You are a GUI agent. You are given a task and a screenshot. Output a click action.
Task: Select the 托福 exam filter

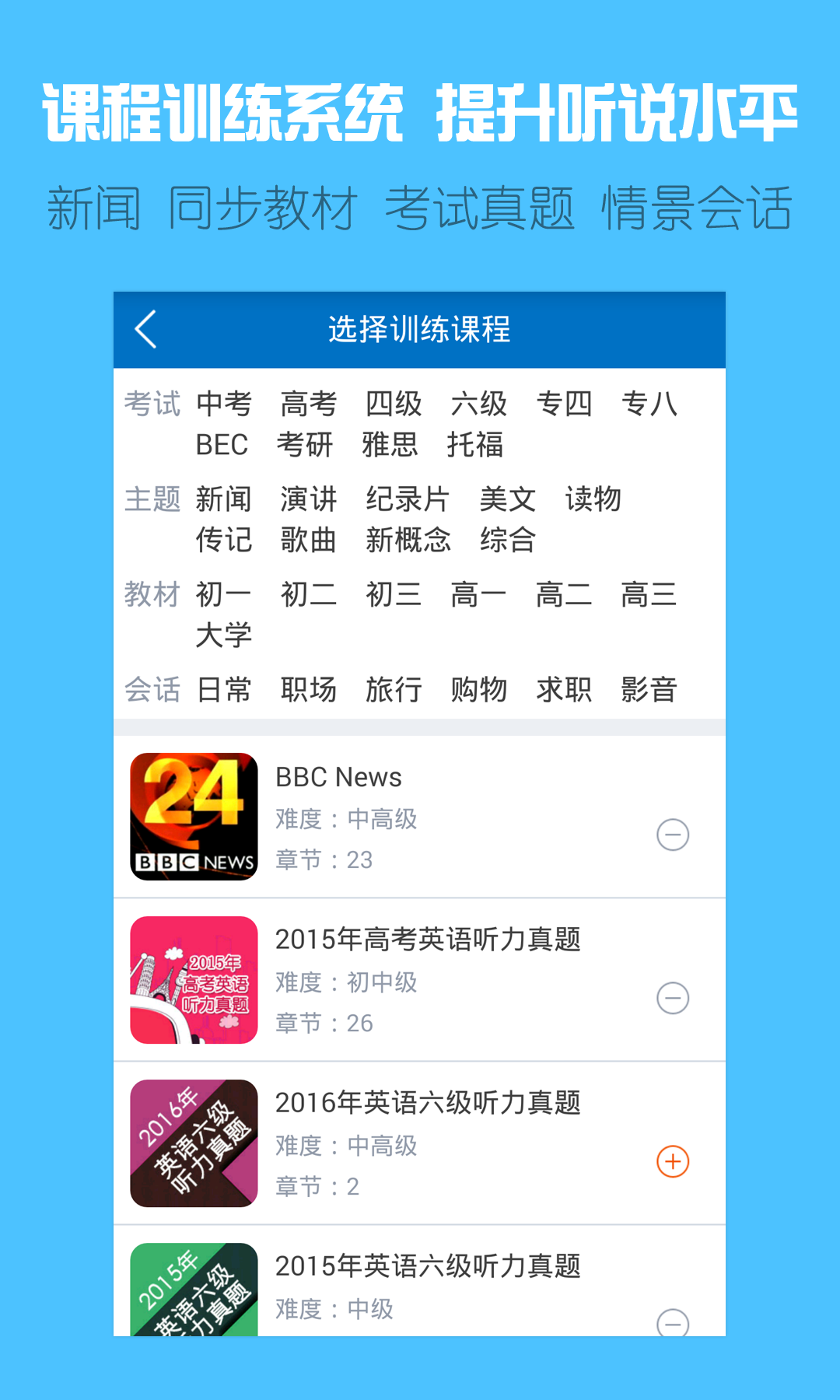pos(477,445)
